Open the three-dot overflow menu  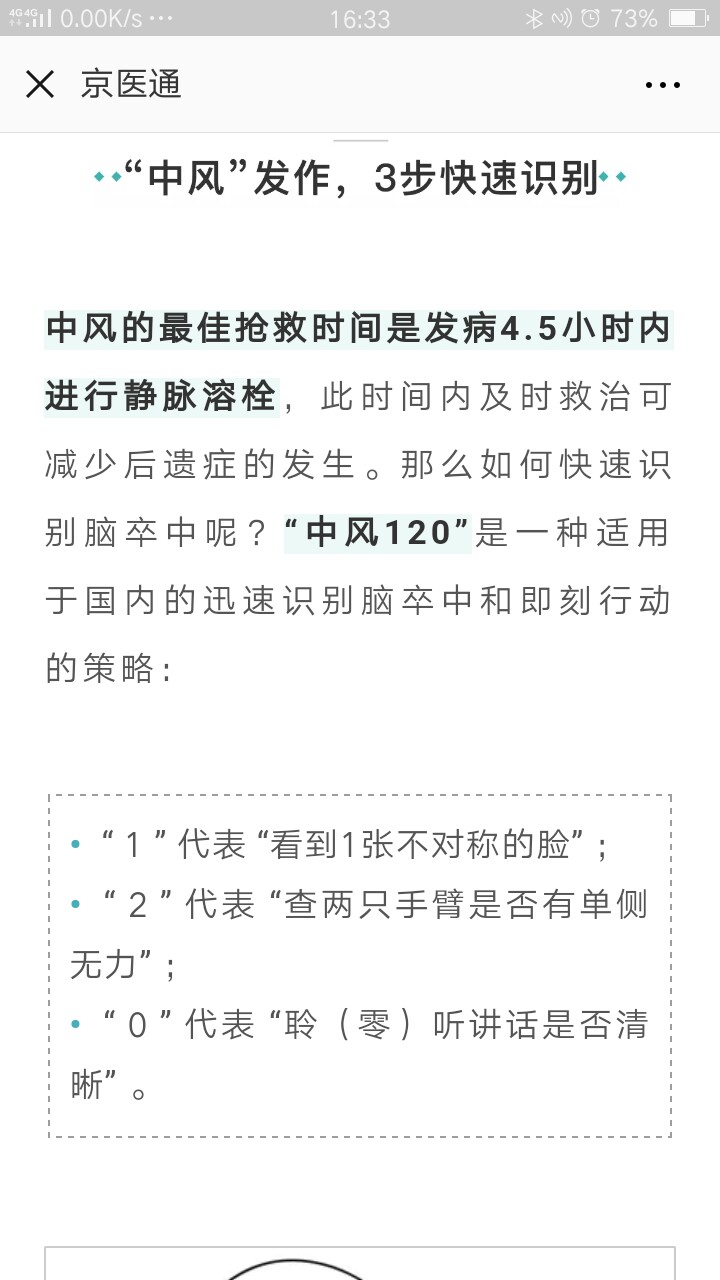coord(663,86)
